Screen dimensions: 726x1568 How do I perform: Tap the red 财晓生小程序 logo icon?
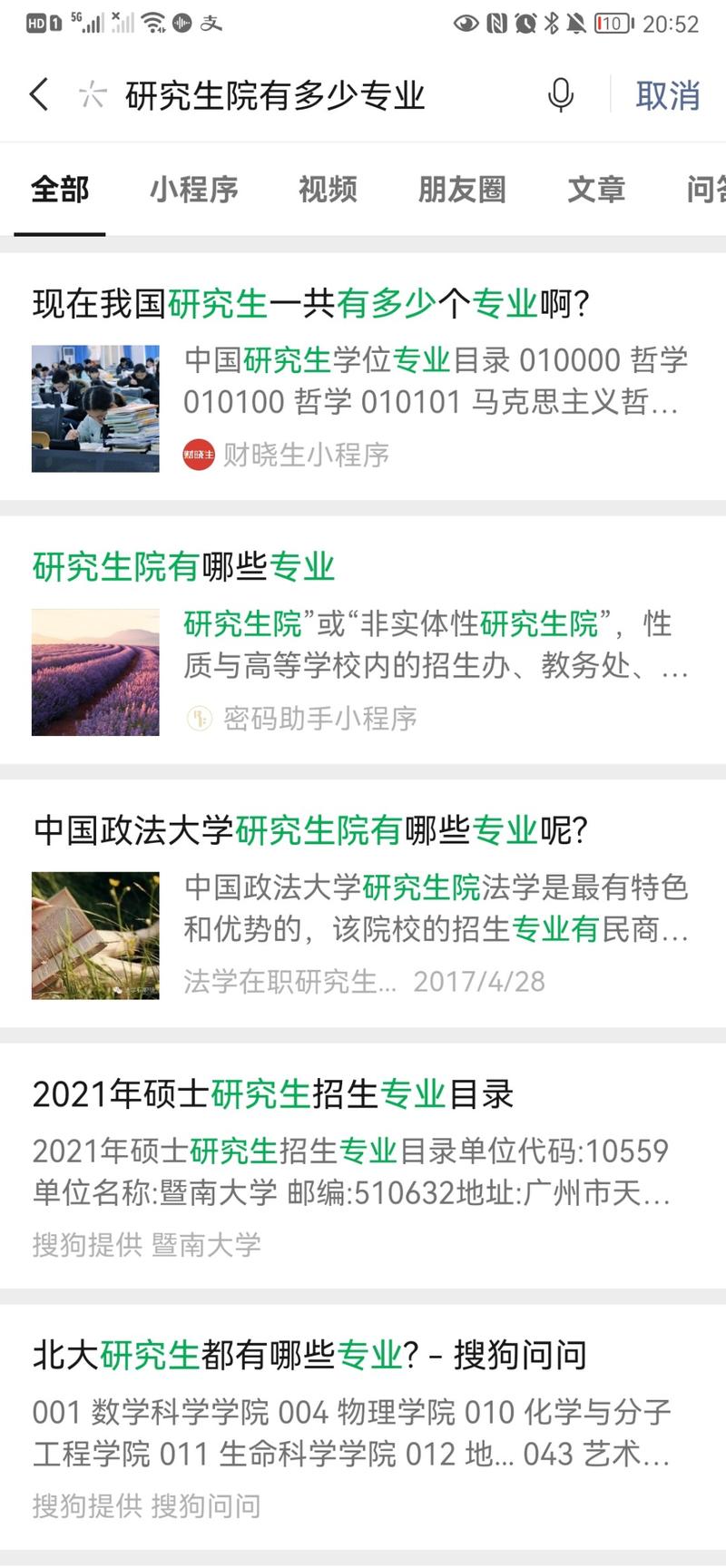click(x=198, y=455)
